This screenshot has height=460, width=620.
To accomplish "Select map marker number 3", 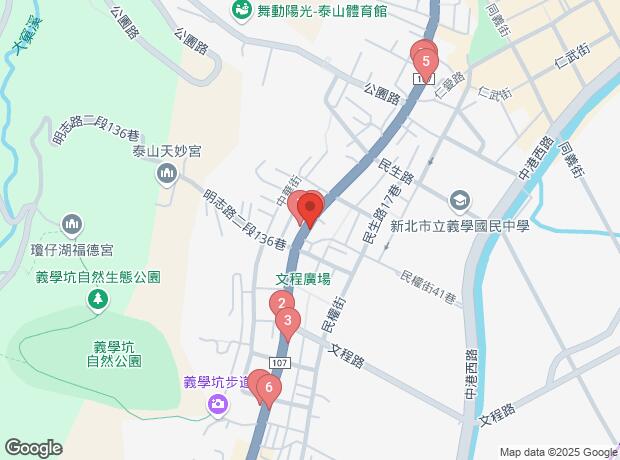I will click(x=289, y=321).
